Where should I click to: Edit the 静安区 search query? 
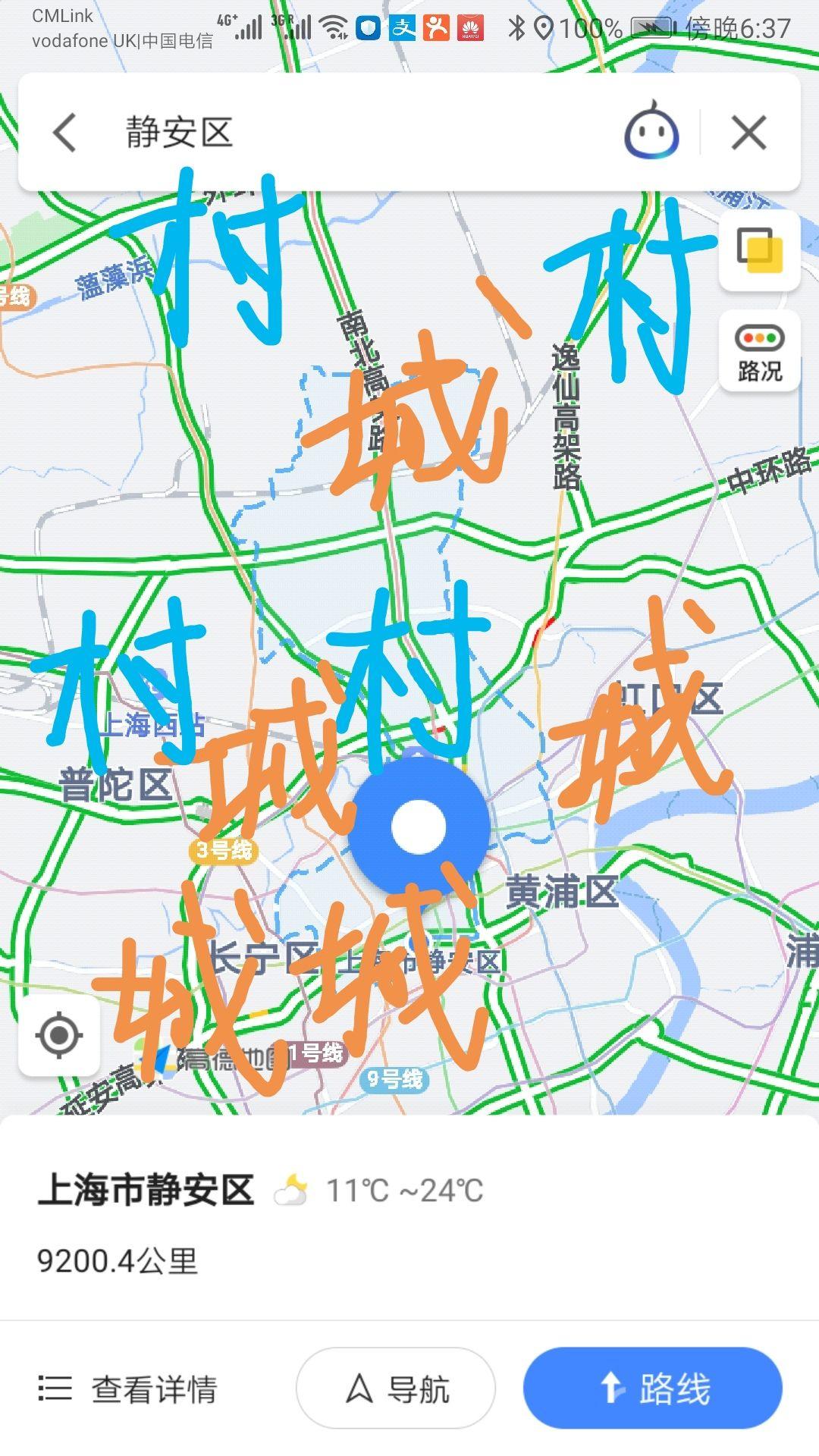pyautogui.click(x=341, y=133)
